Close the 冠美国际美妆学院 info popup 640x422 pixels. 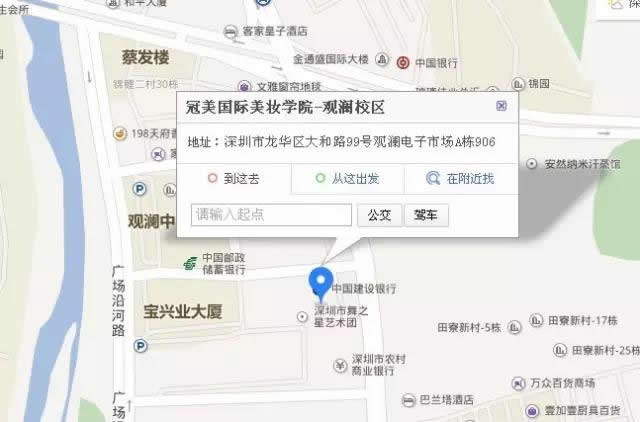[502, 105]
